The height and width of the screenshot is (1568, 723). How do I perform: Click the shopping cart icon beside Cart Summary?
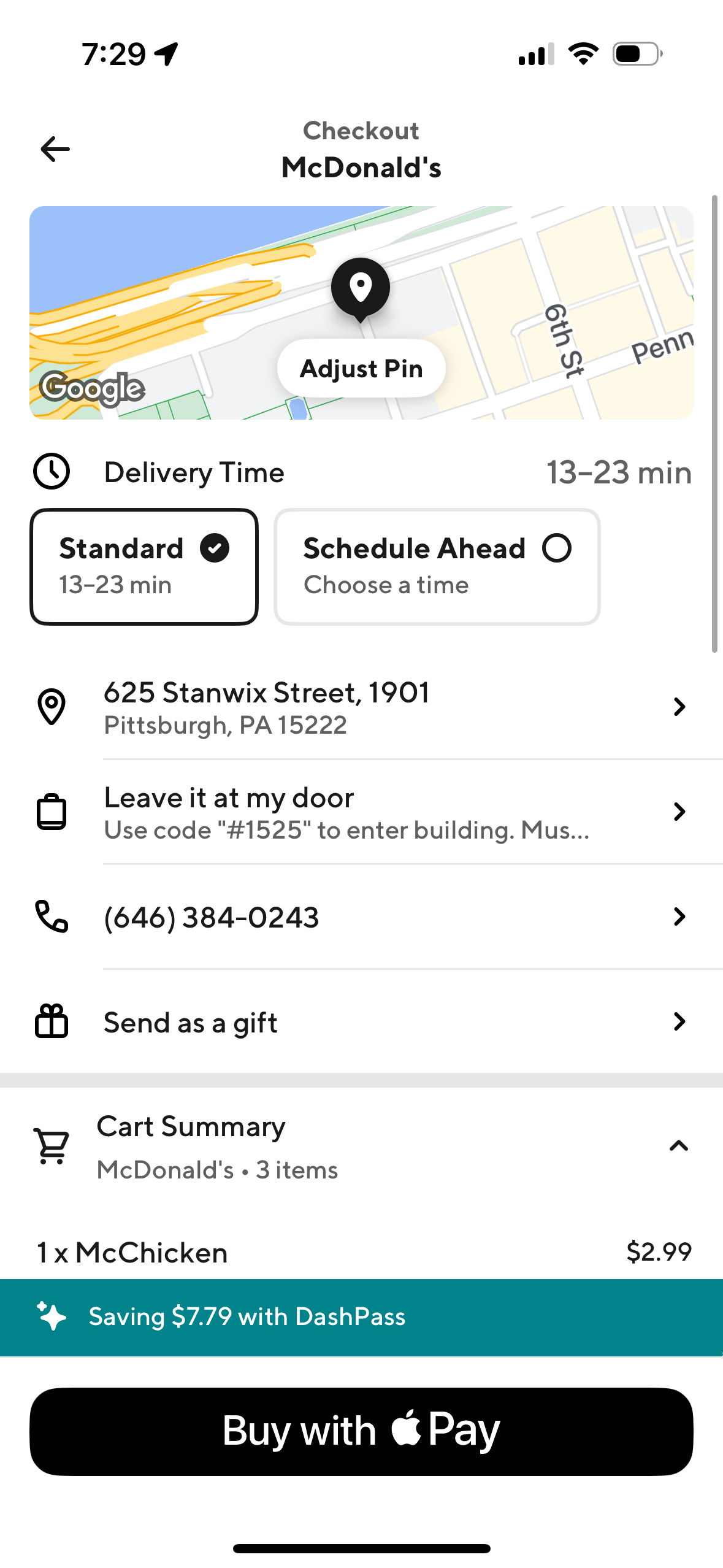51,1145
